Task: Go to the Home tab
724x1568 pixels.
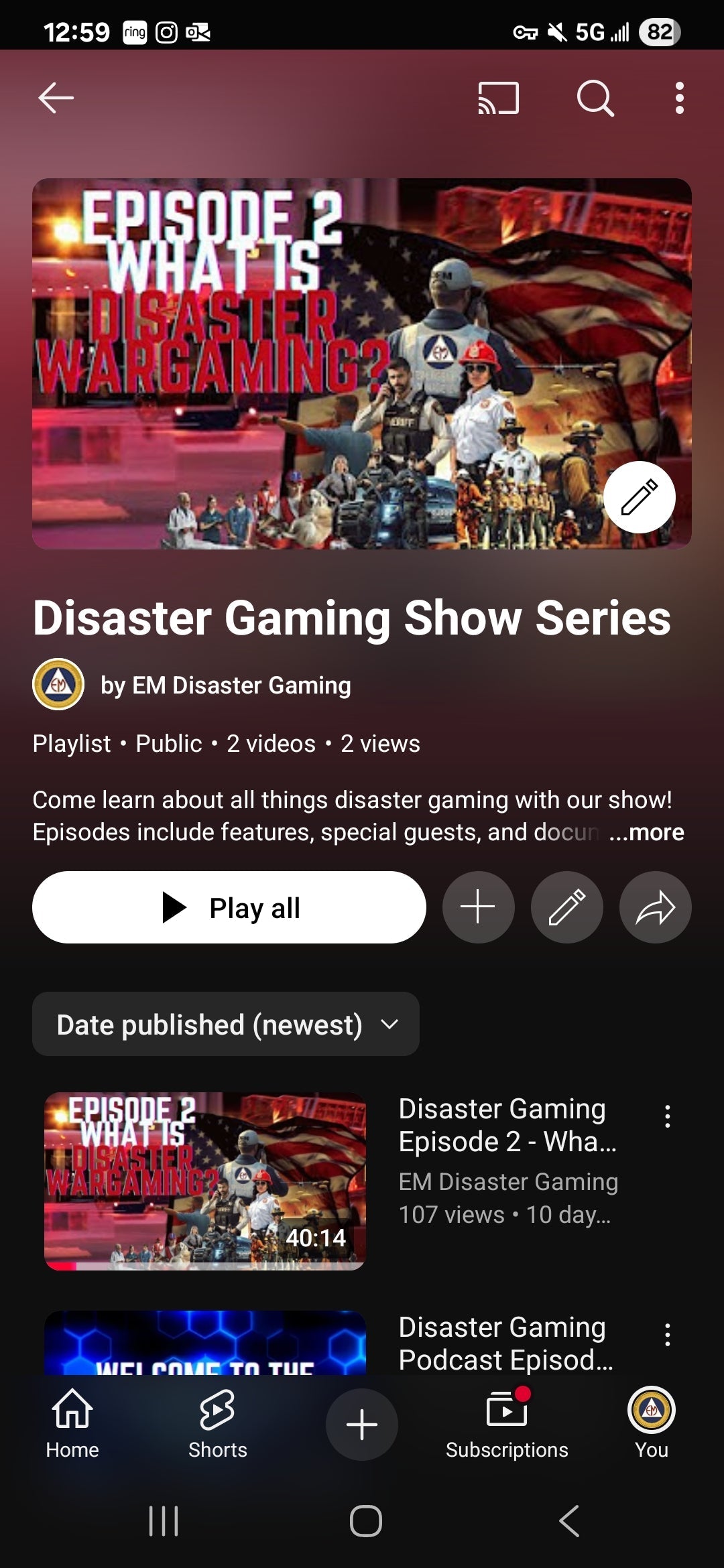Action: pyautogui.click(x=72, y=1427)
